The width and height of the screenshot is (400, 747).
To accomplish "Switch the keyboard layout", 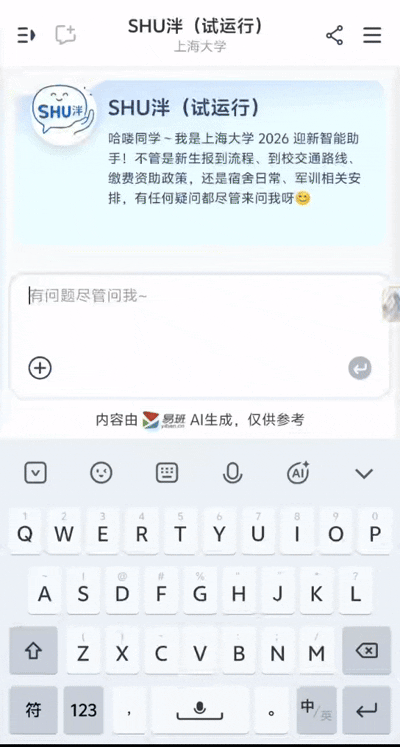I will click(167, 473).
